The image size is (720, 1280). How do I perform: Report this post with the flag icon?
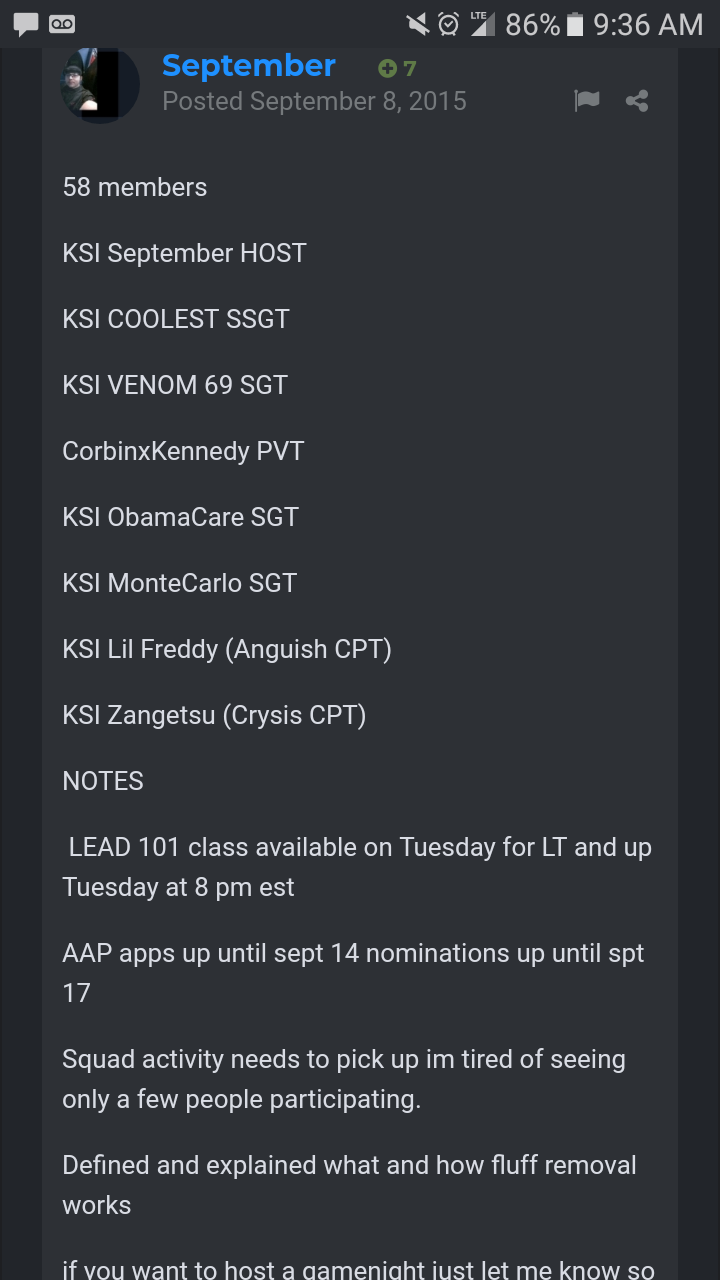point(587,101)
